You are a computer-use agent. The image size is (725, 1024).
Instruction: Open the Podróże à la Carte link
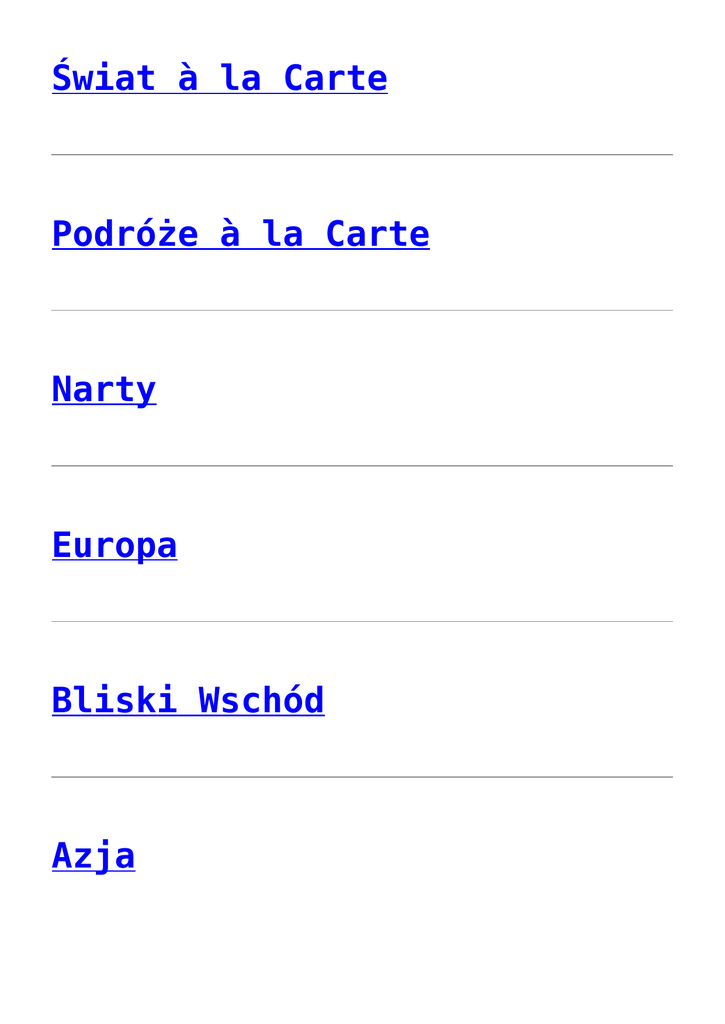240,234
